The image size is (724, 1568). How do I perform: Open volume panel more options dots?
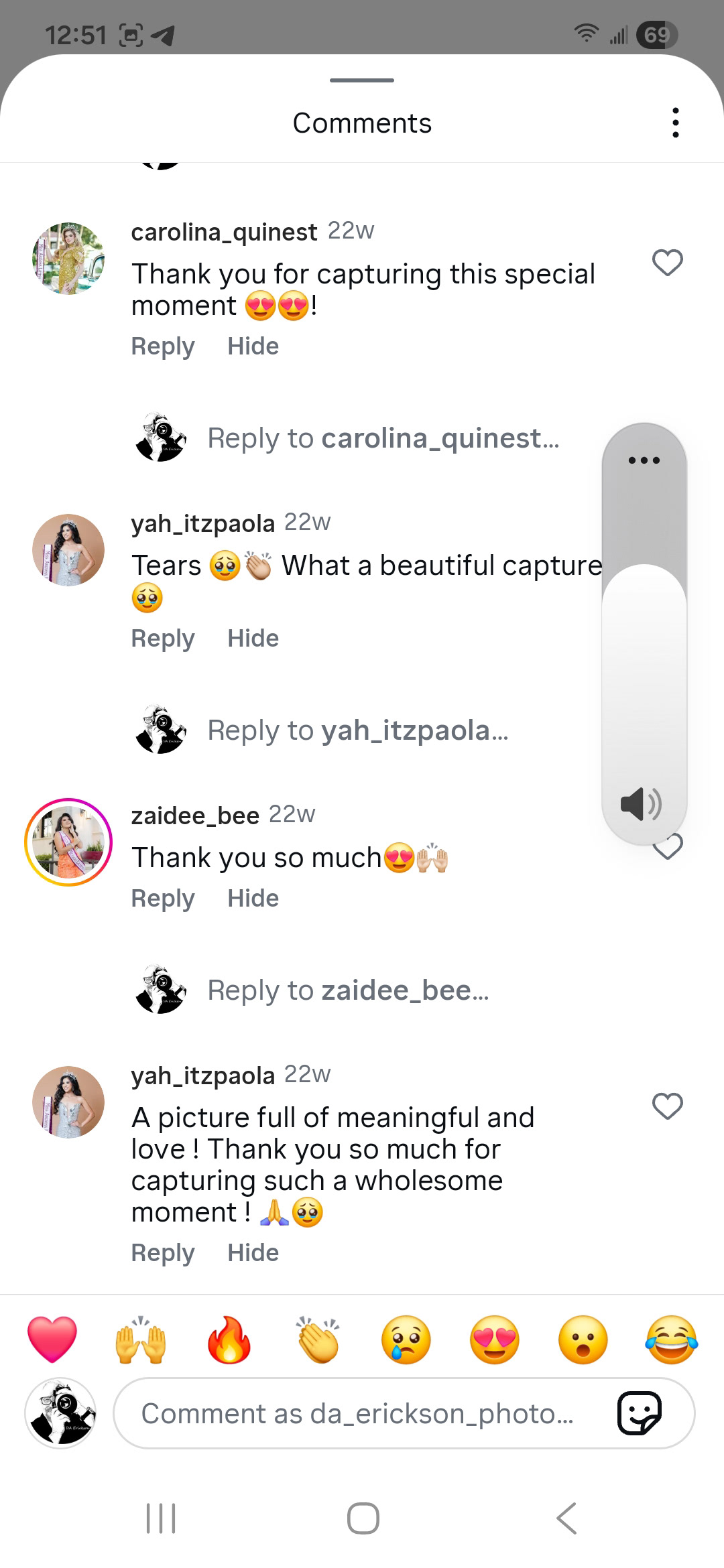point(644,460)
